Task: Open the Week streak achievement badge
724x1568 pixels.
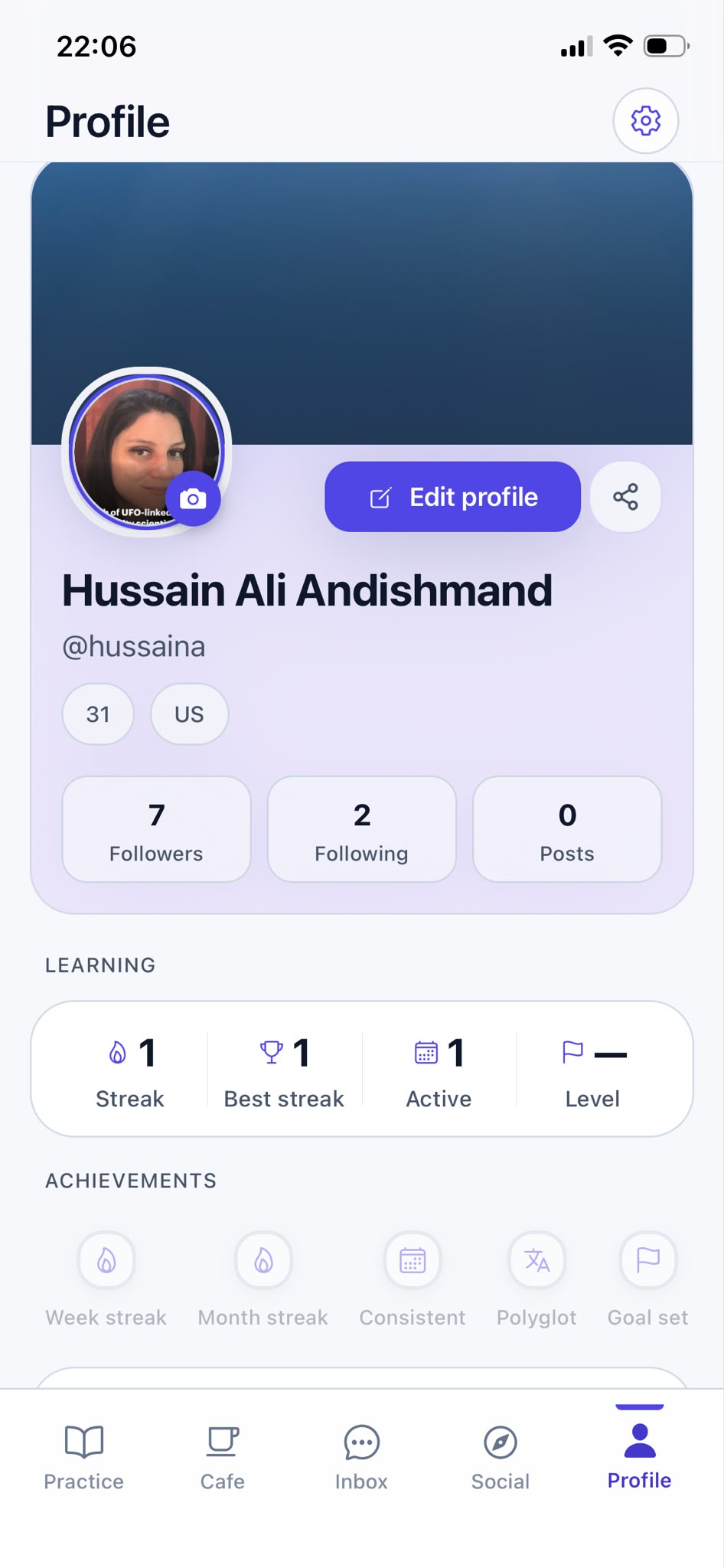Action: pyautogui.click(x=106, y=1279)
